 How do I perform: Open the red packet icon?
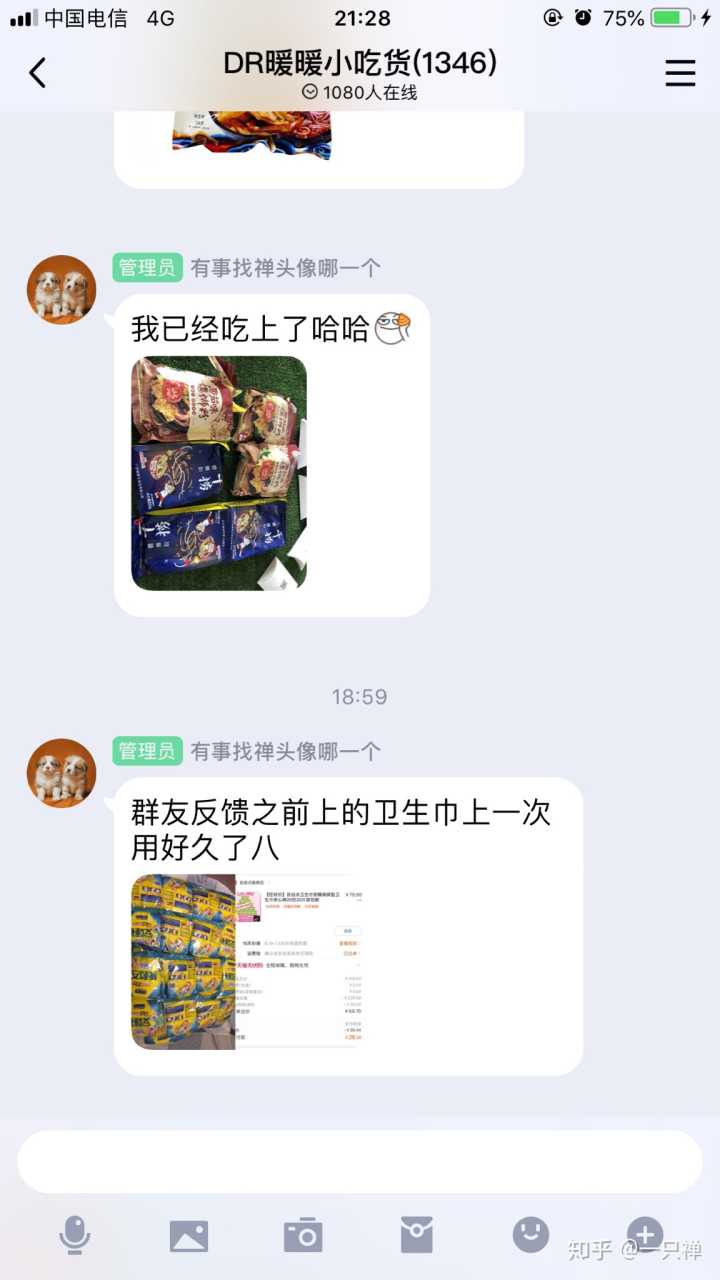tap(417, 1236)
